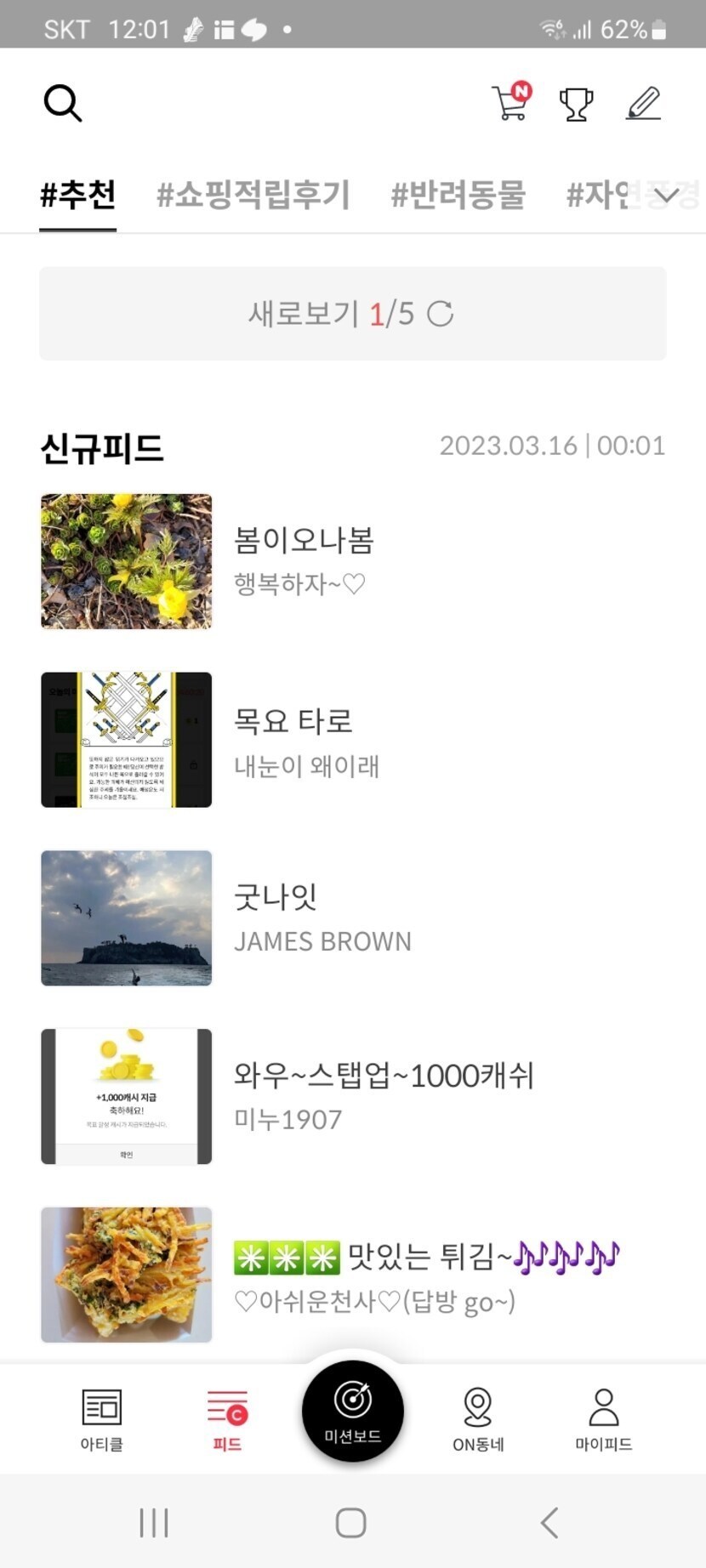Tap the system back button
706x1568 pixels.
point(549,1522)
